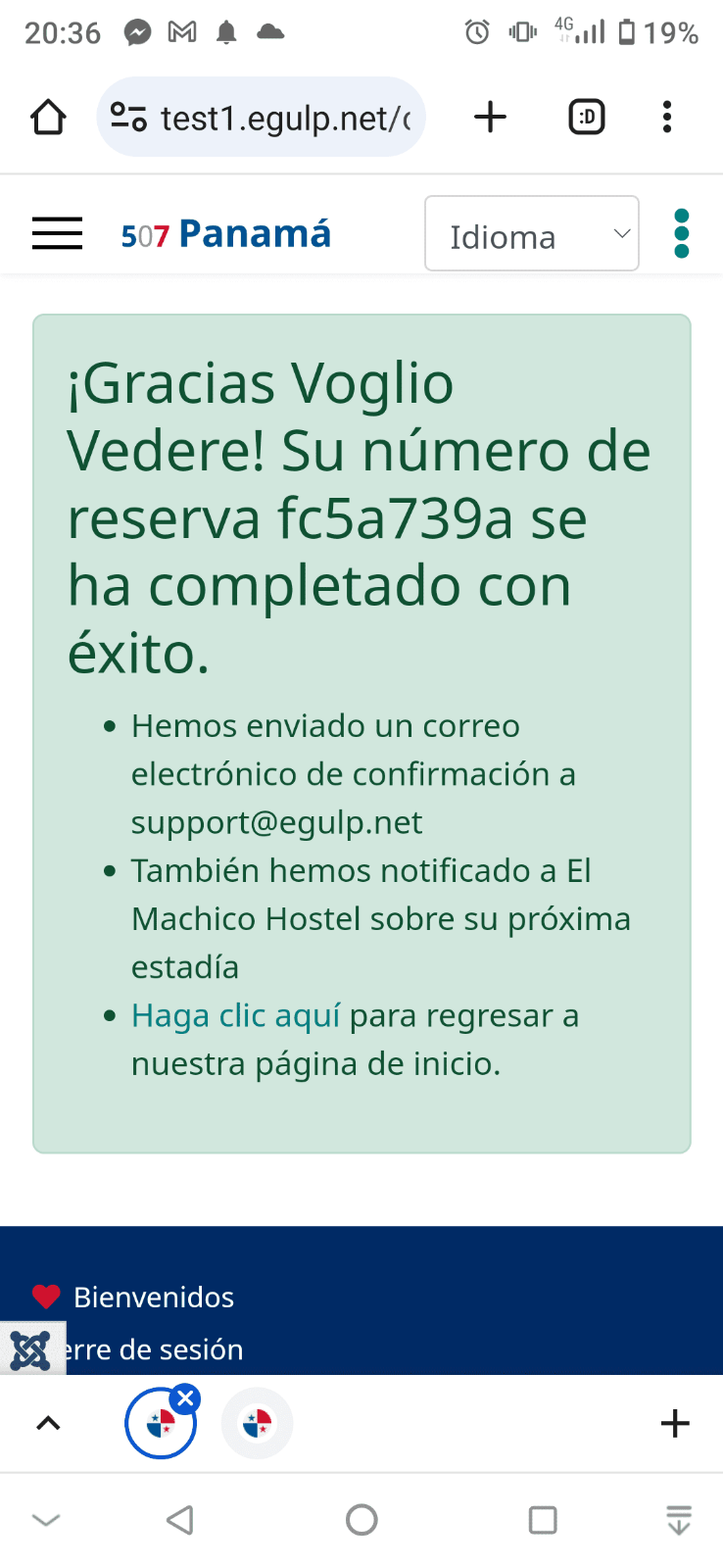This screenshot has height=1568, width=723.
Task: Tap the test1.egulp.net address bar
Action: pyautogui.click(x=263, y=118)
